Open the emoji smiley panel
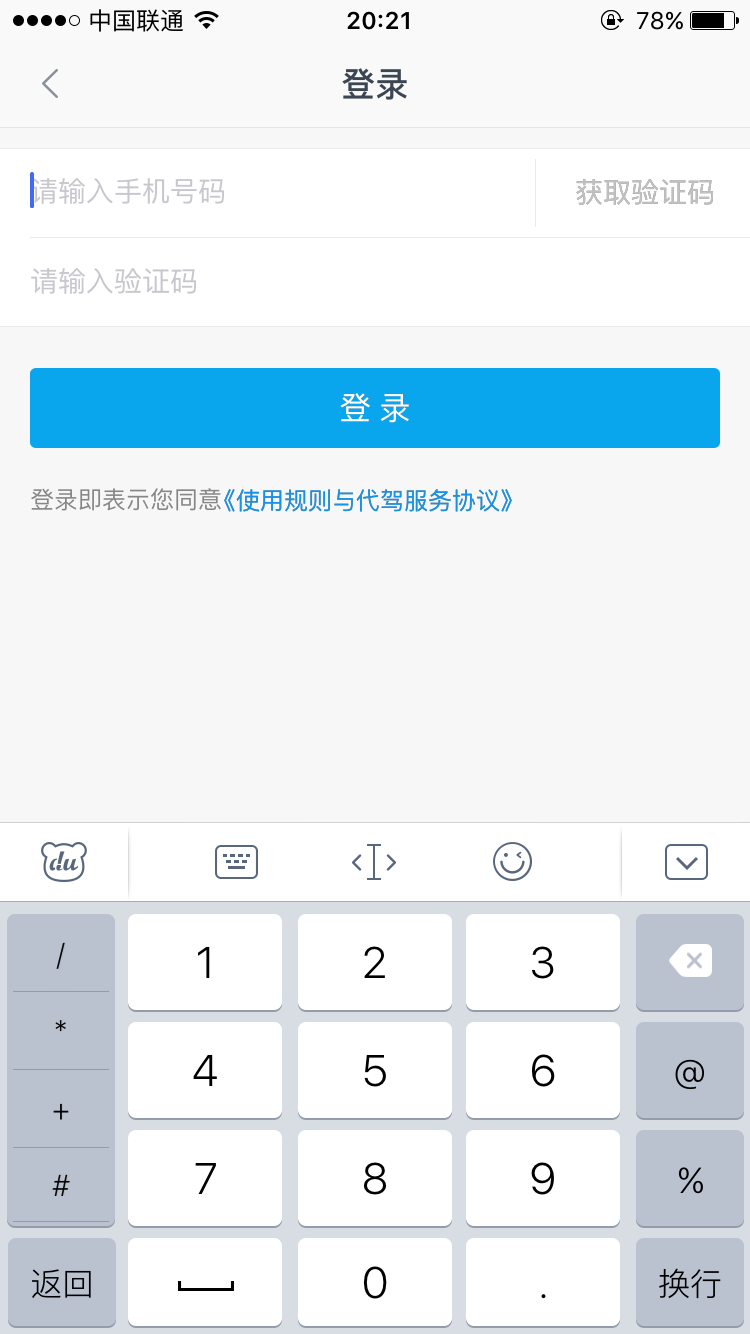Screen dimensions: 750x1334 point(512,861)
